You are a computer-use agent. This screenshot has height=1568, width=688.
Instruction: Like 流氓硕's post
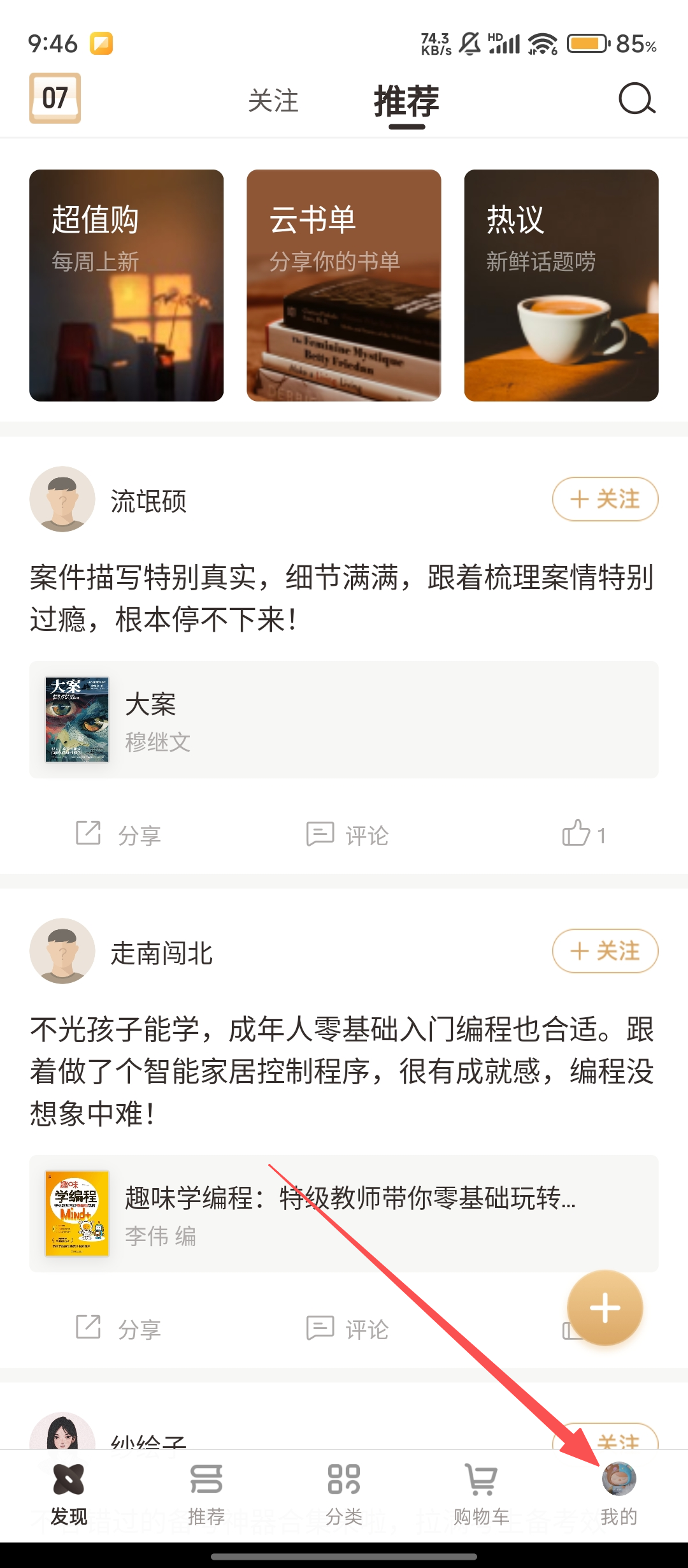point(583,834)
